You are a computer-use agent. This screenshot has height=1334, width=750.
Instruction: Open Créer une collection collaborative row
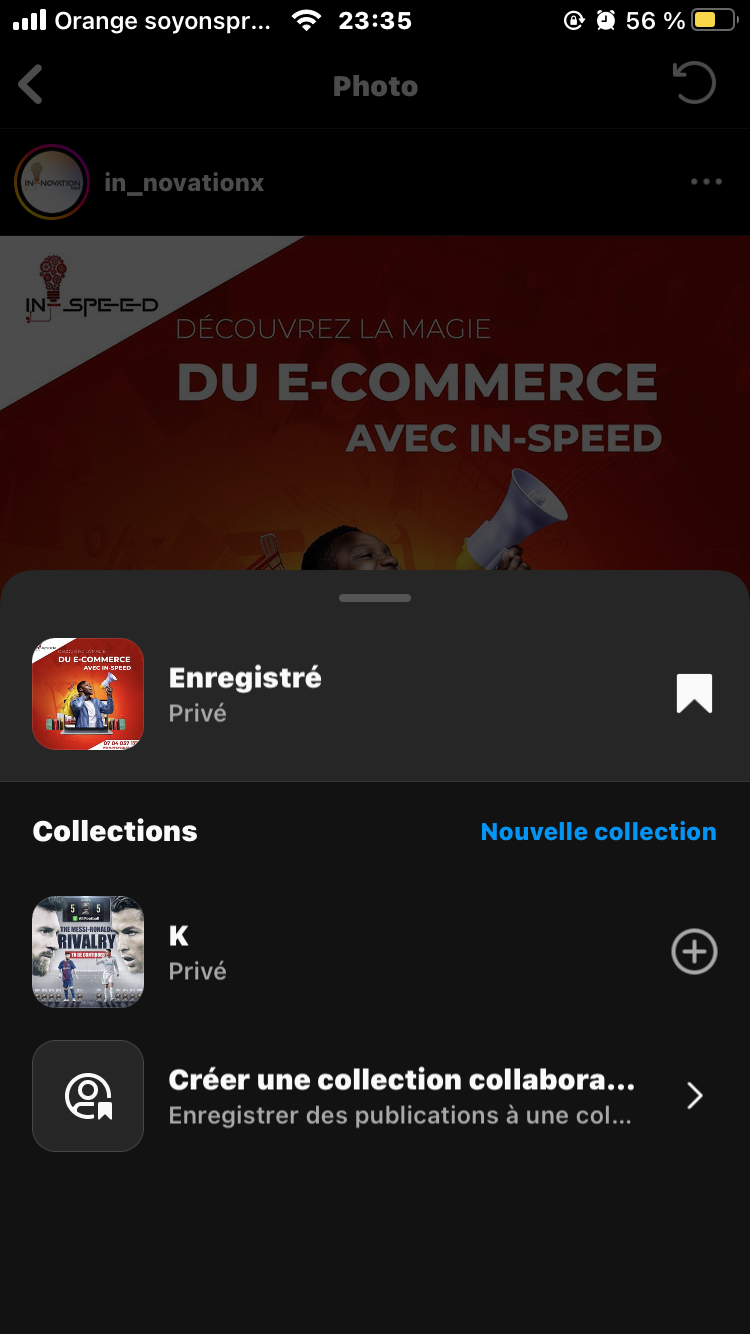[400, 1096]
